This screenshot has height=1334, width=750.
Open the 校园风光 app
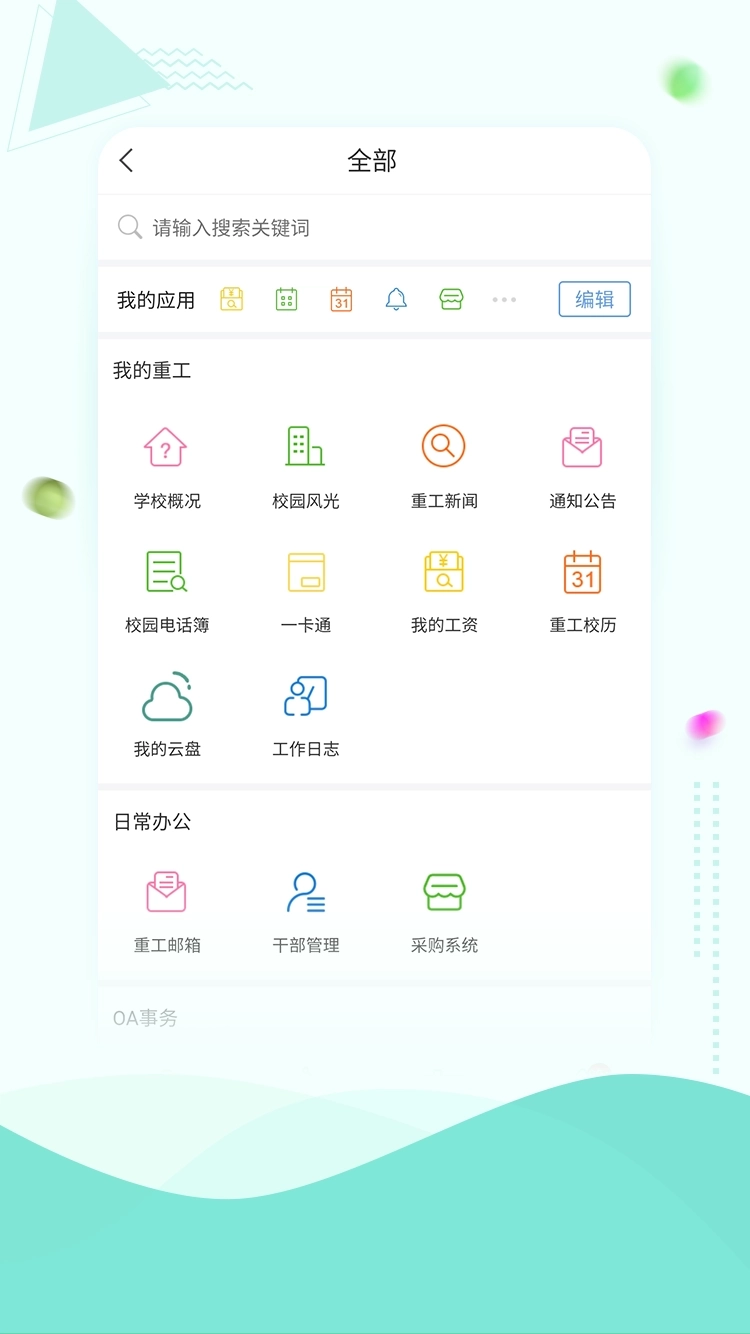pyautogui.click(x=304, y=465)
